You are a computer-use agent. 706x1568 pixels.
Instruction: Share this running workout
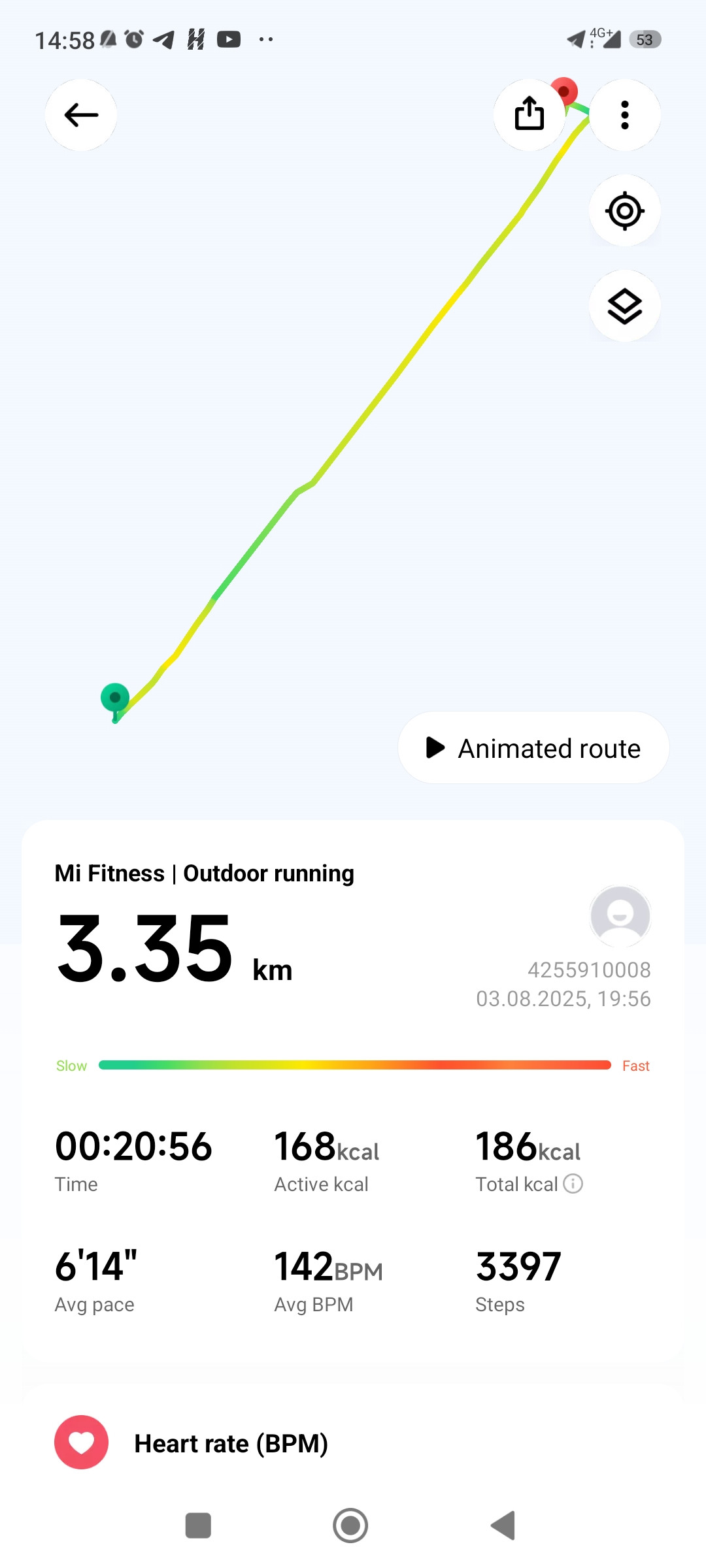[529, 115]
